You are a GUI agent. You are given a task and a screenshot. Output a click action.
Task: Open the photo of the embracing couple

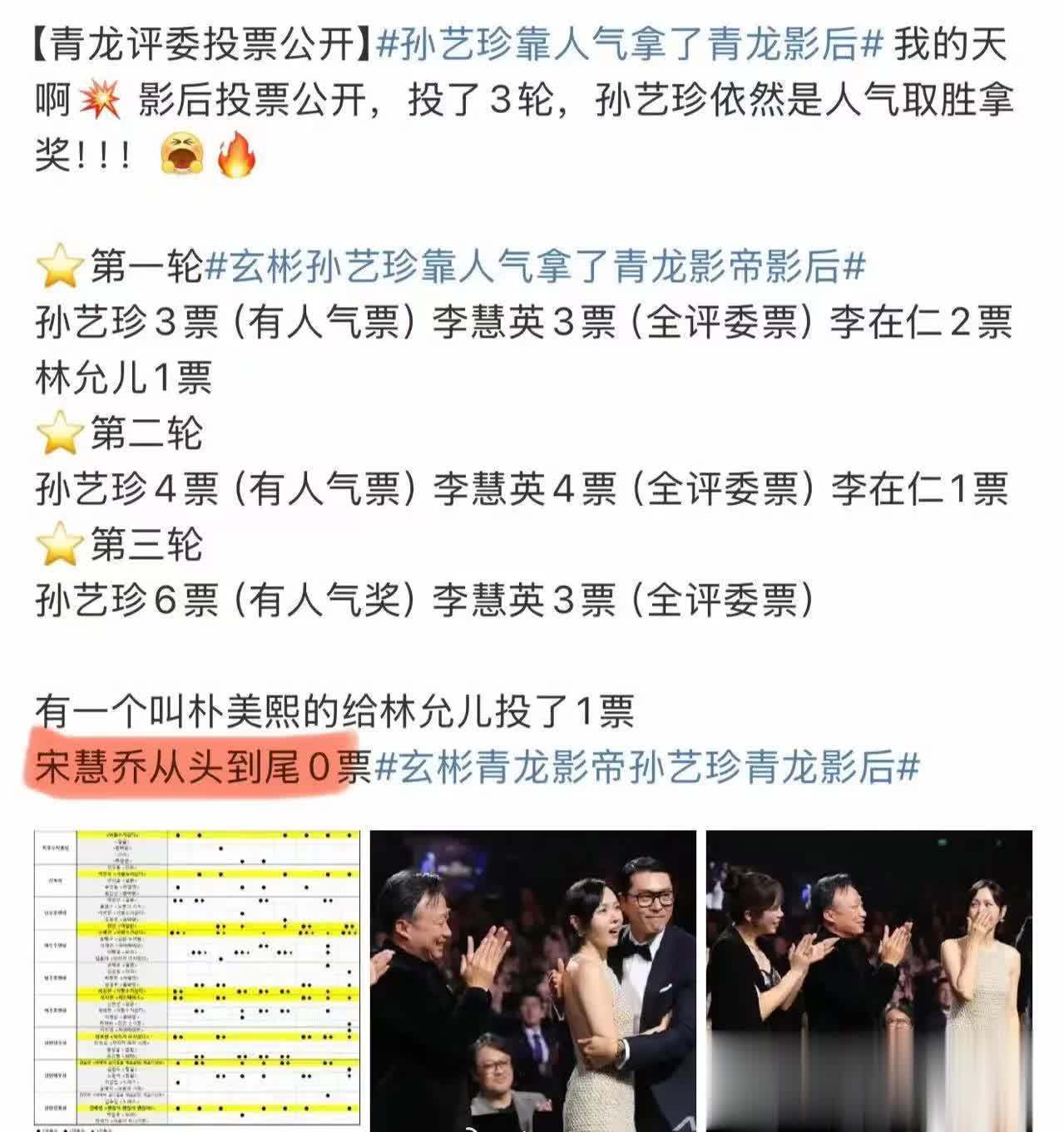point(533,980)
